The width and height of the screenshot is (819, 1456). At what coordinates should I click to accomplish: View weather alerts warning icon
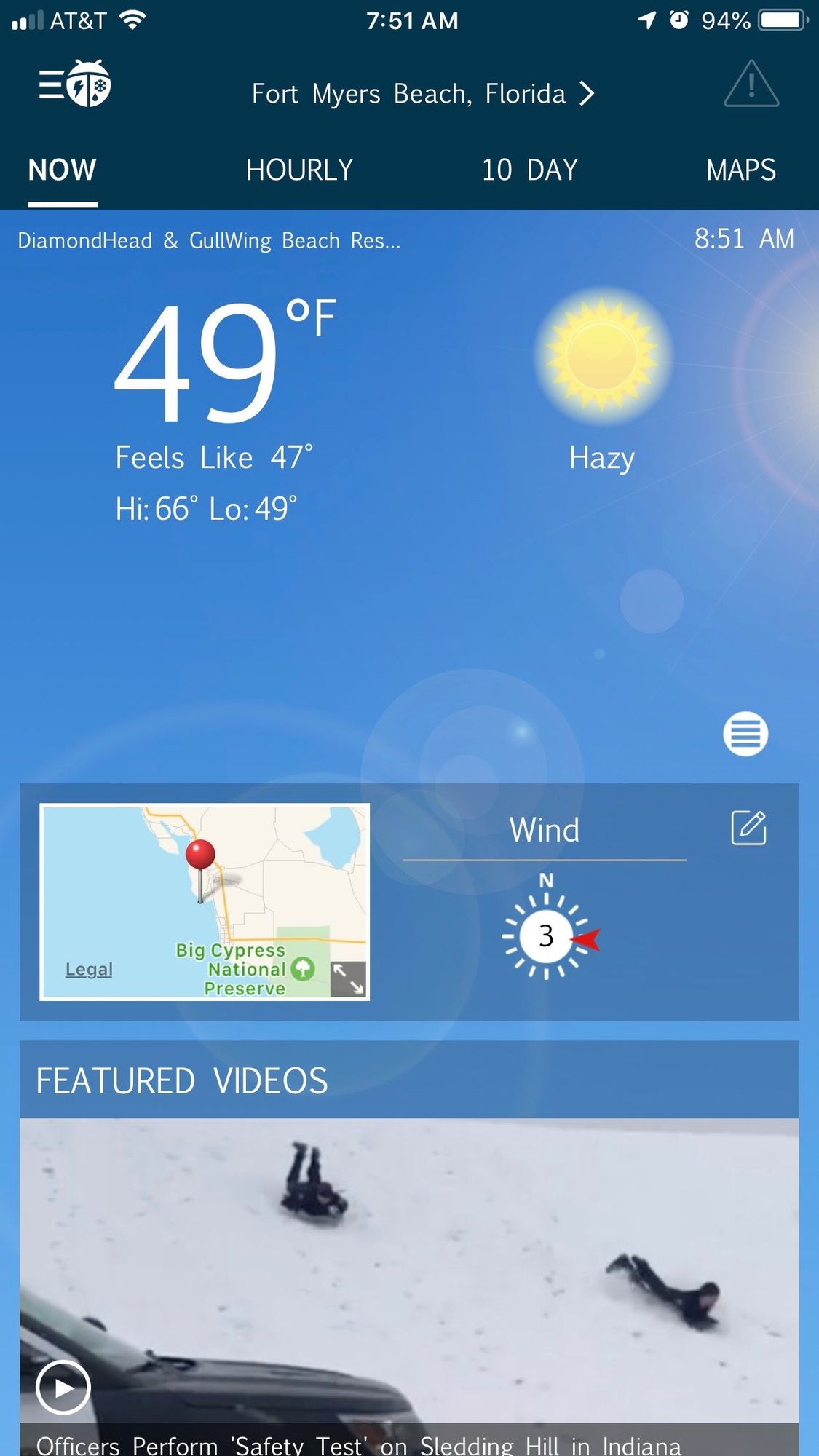point(751,84)
